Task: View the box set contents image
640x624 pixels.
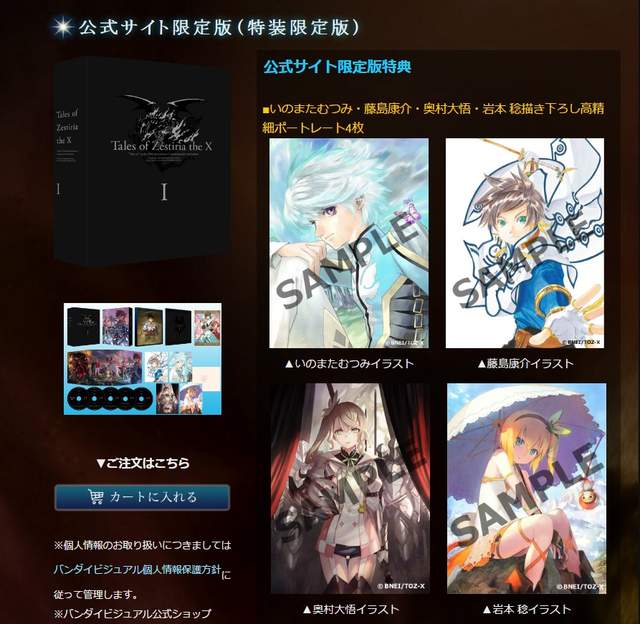Action: click(142, 359)
